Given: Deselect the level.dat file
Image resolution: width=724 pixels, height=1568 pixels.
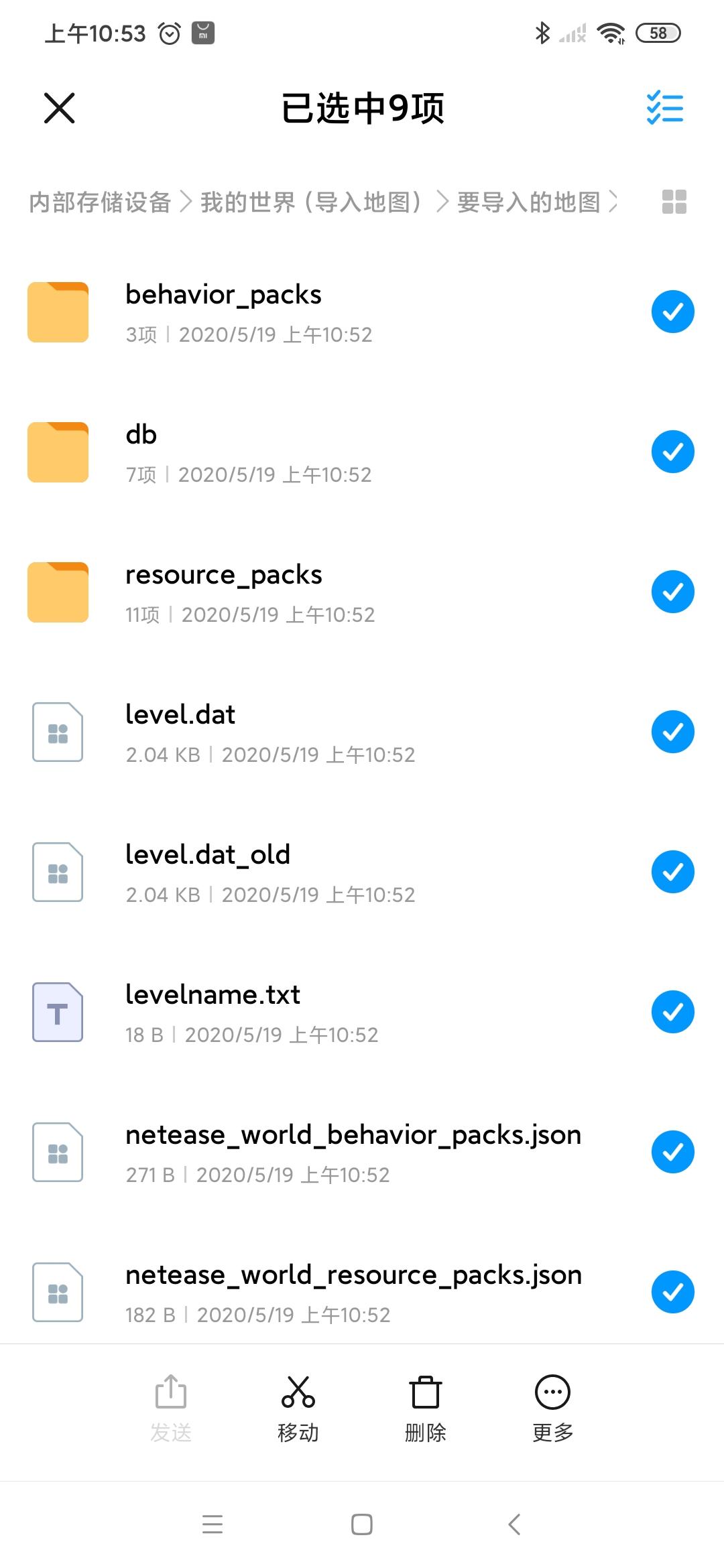Looking at the screenshot, I should tap(672, 732).
